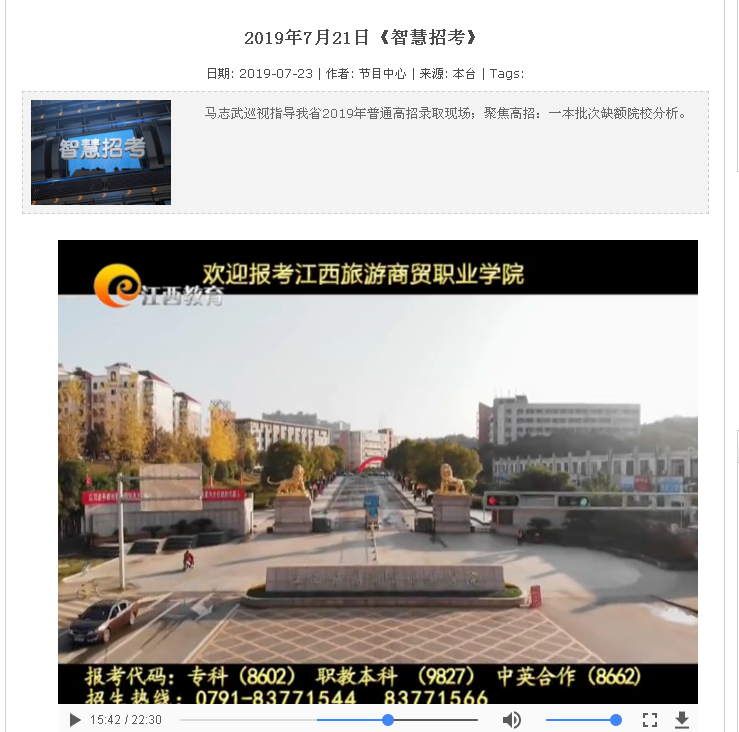739x732 pixels.
Task: Mute the video sound
Action: click(512, 720)
